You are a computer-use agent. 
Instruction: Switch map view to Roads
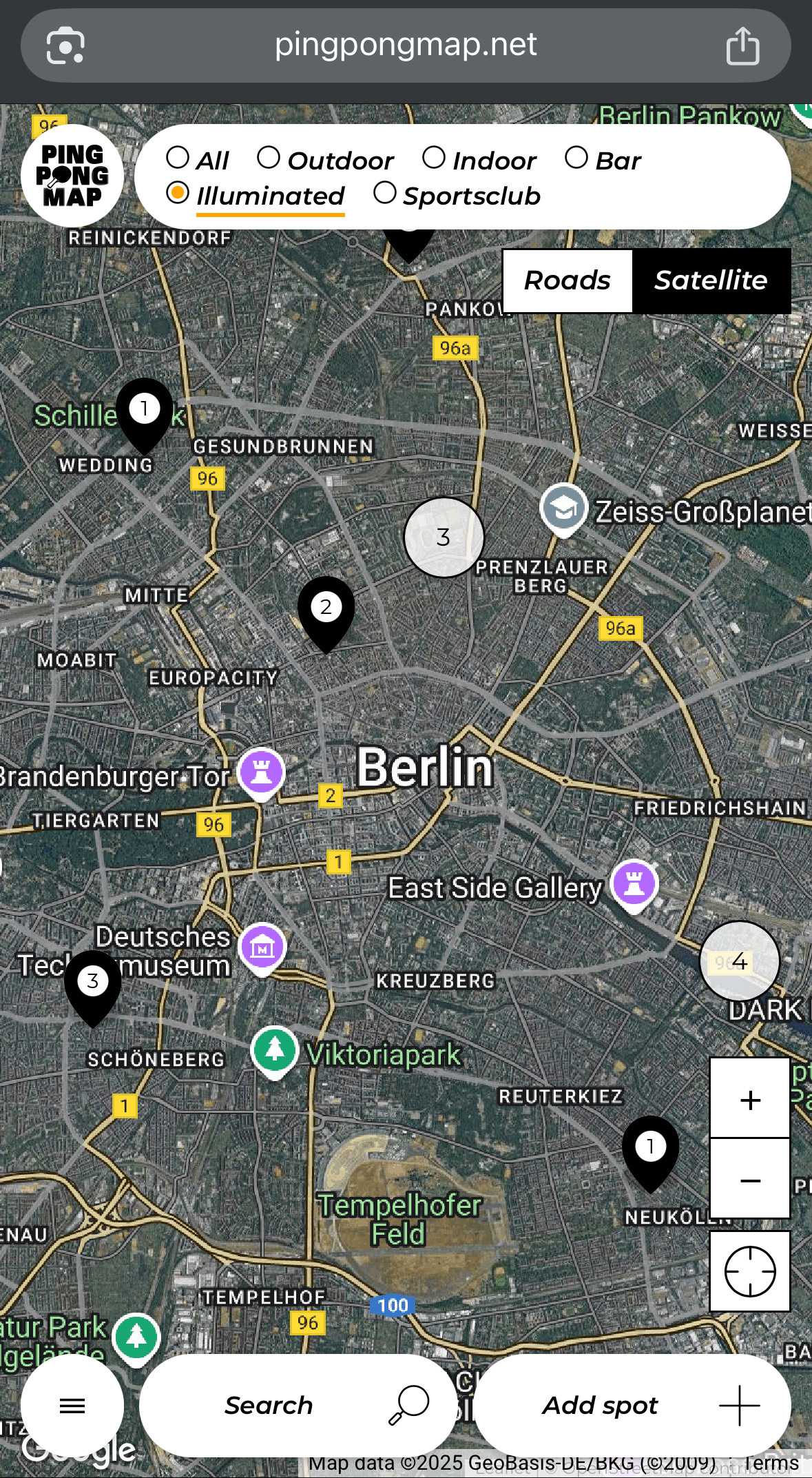pyautogui.click(x=567, y=280)
